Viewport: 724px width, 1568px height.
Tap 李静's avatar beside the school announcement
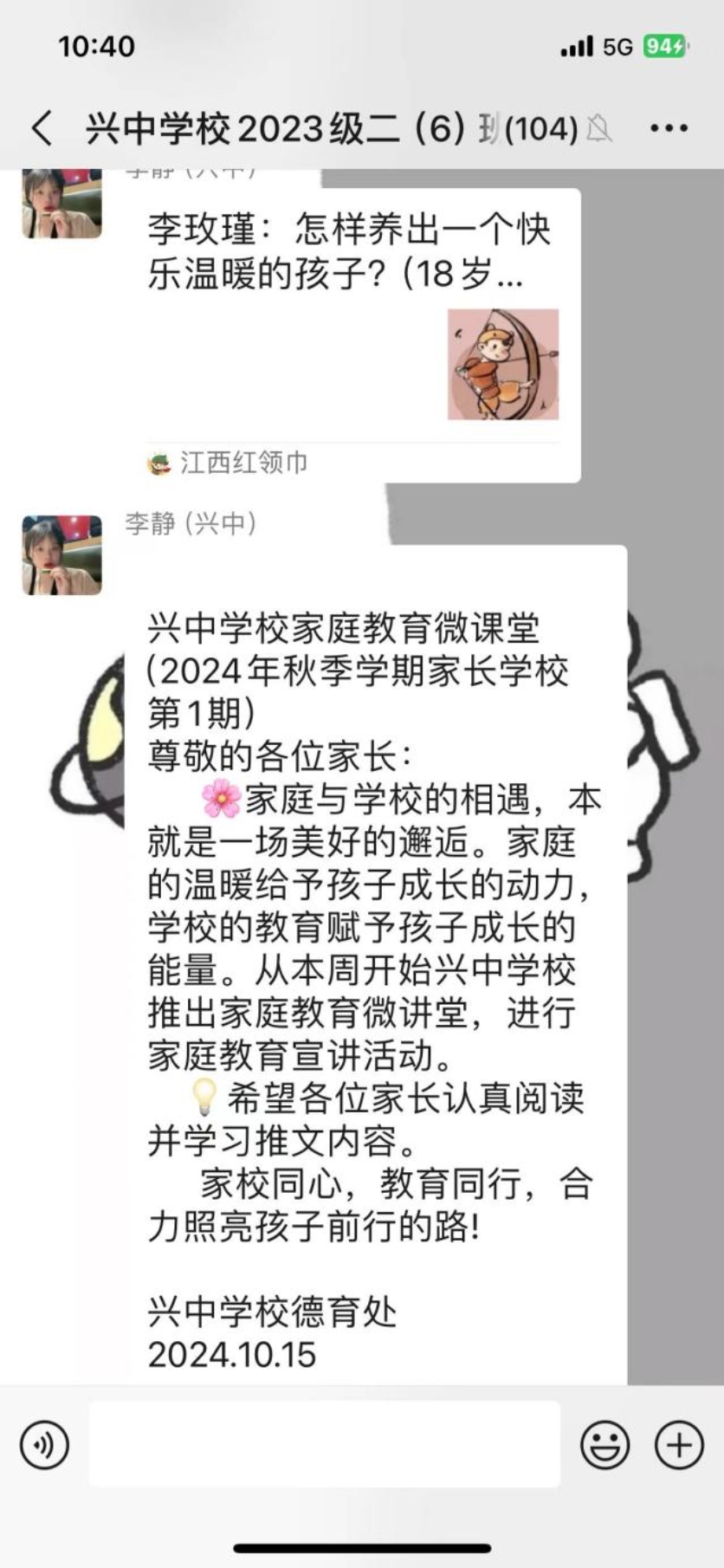click(61, 555)
